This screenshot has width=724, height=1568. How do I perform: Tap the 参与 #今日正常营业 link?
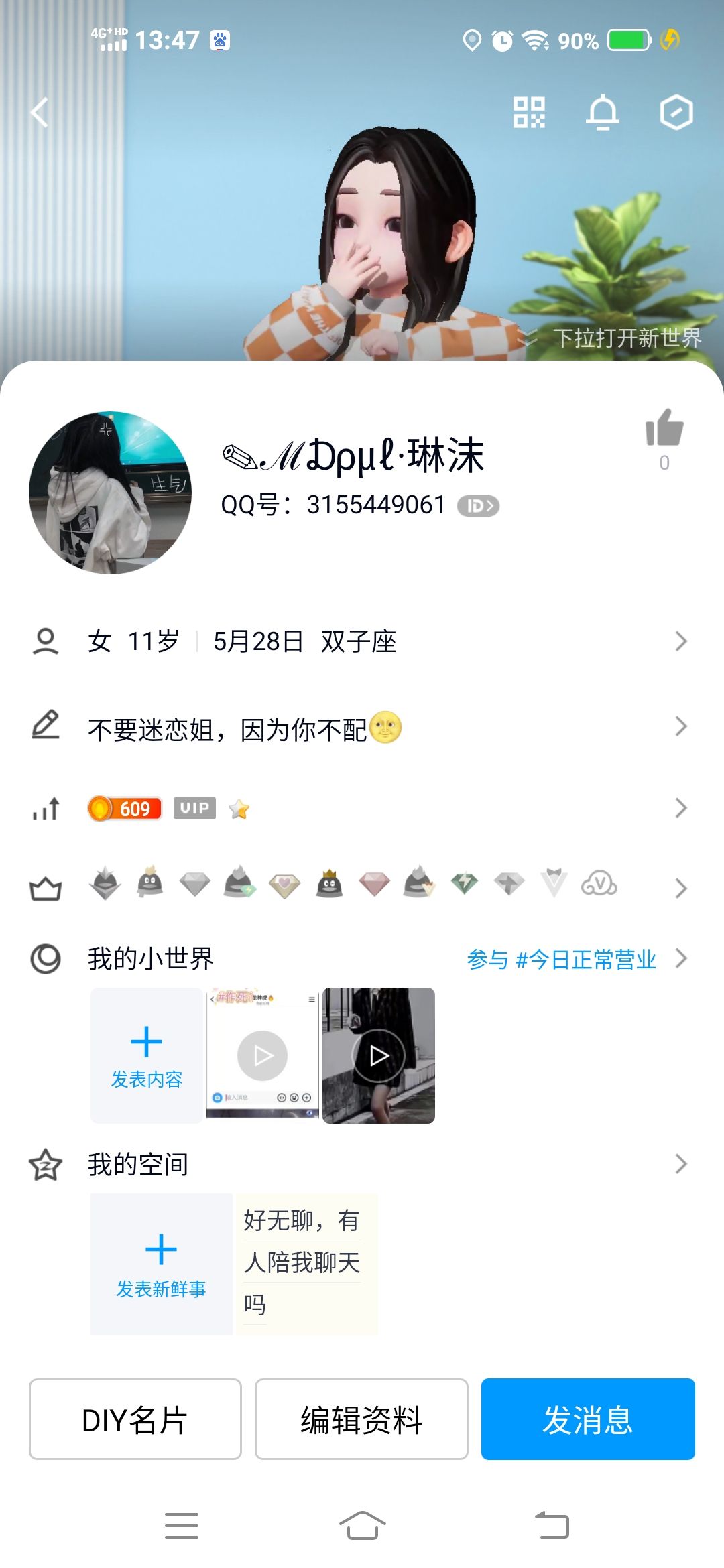(x=562, y=959)
